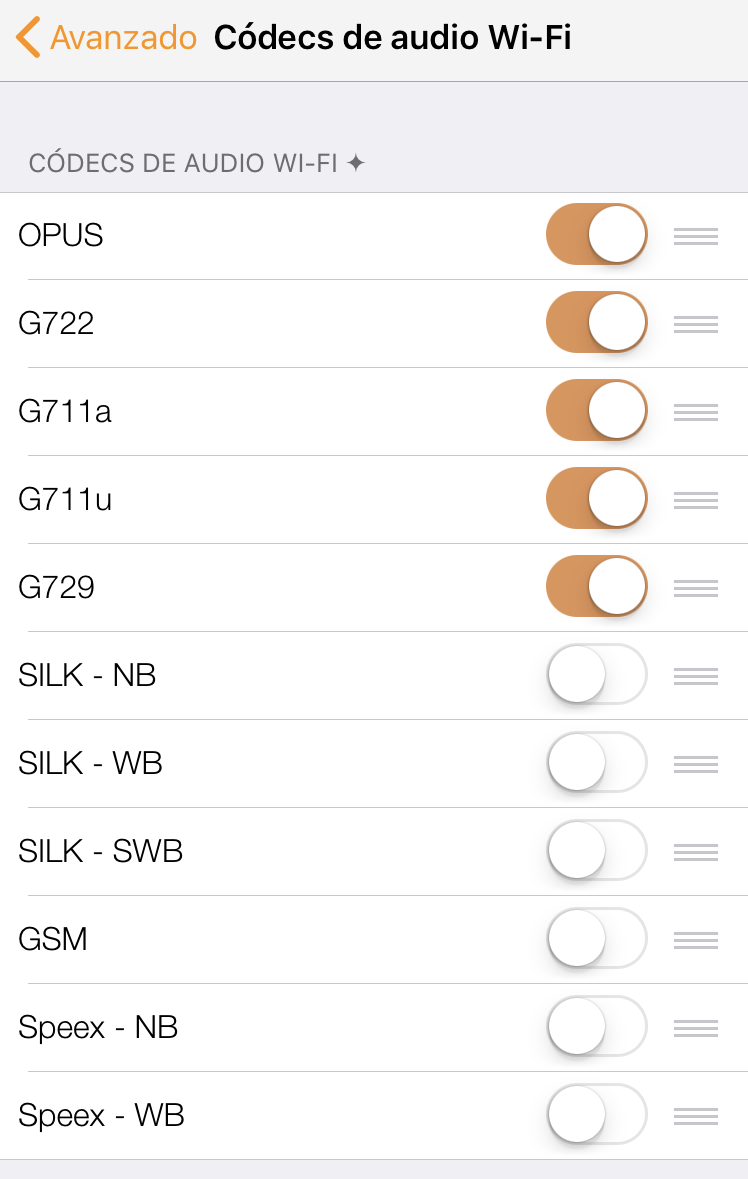Disable the G711u codec toggle

pyautogui.click(x=596, y=499)
